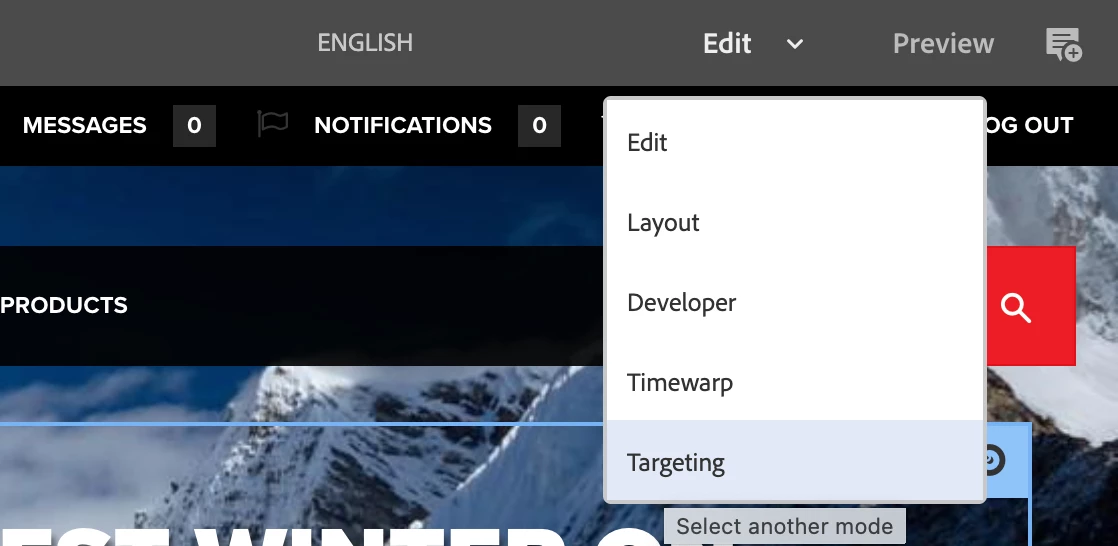Screen dimensions: 1118x546
Task: Select Edit mode from the dropdown list
Action: (647, 143)
